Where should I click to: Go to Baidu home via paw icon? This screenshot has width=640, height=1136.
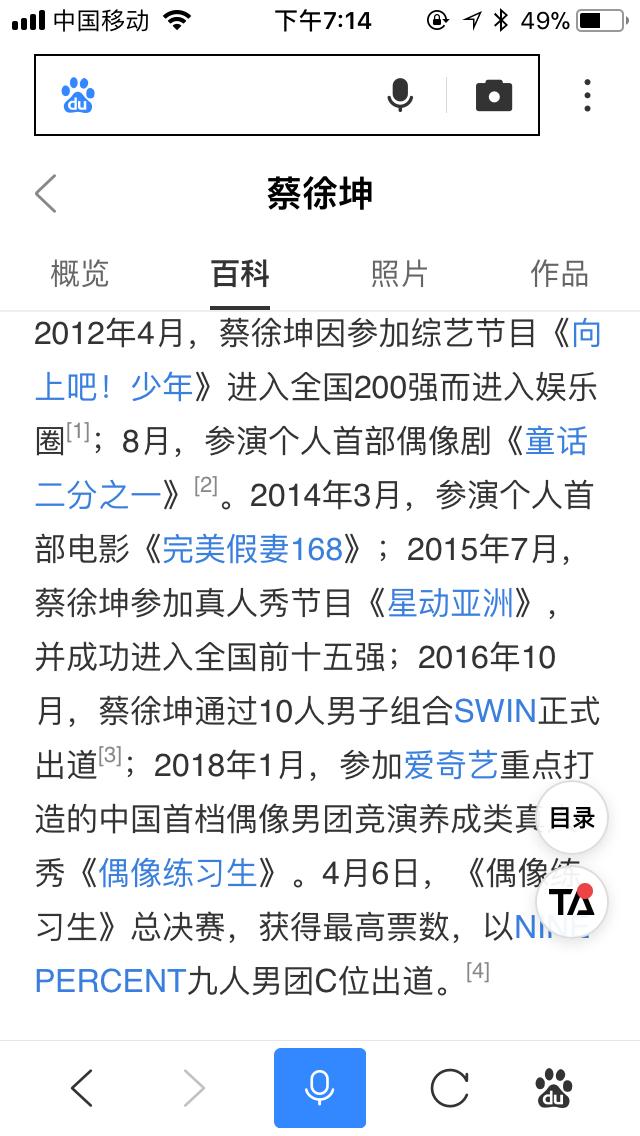coord(554,1088)
